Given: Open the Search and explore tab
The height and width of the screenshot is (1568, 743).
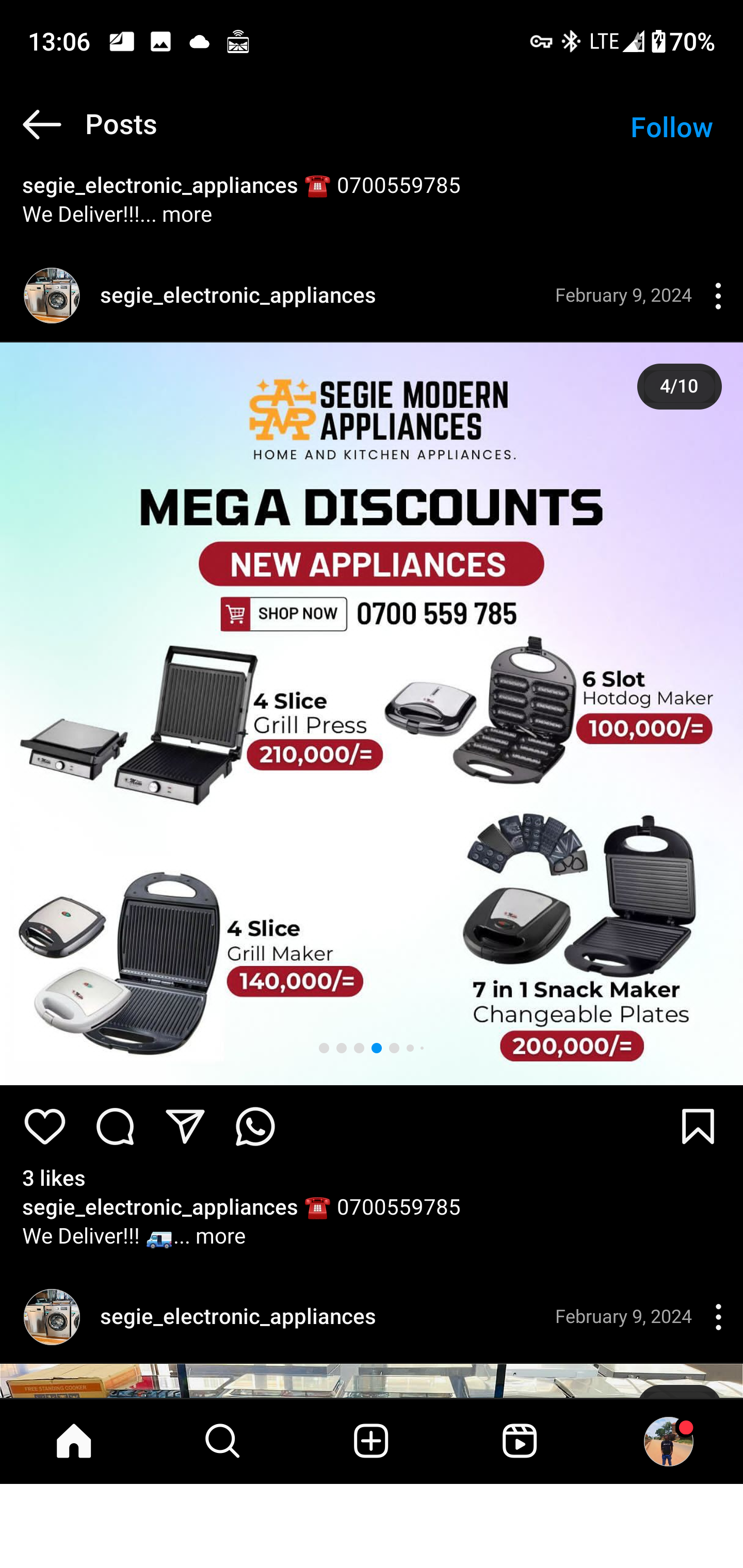Looking at the screenshot, I should [x=223, y=1441].
